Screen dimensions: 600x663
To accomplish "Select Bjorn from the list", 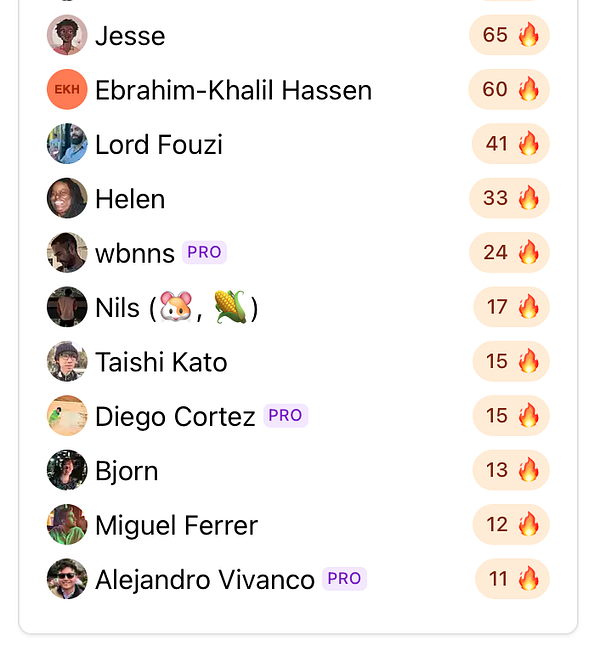I will (127, 471).
